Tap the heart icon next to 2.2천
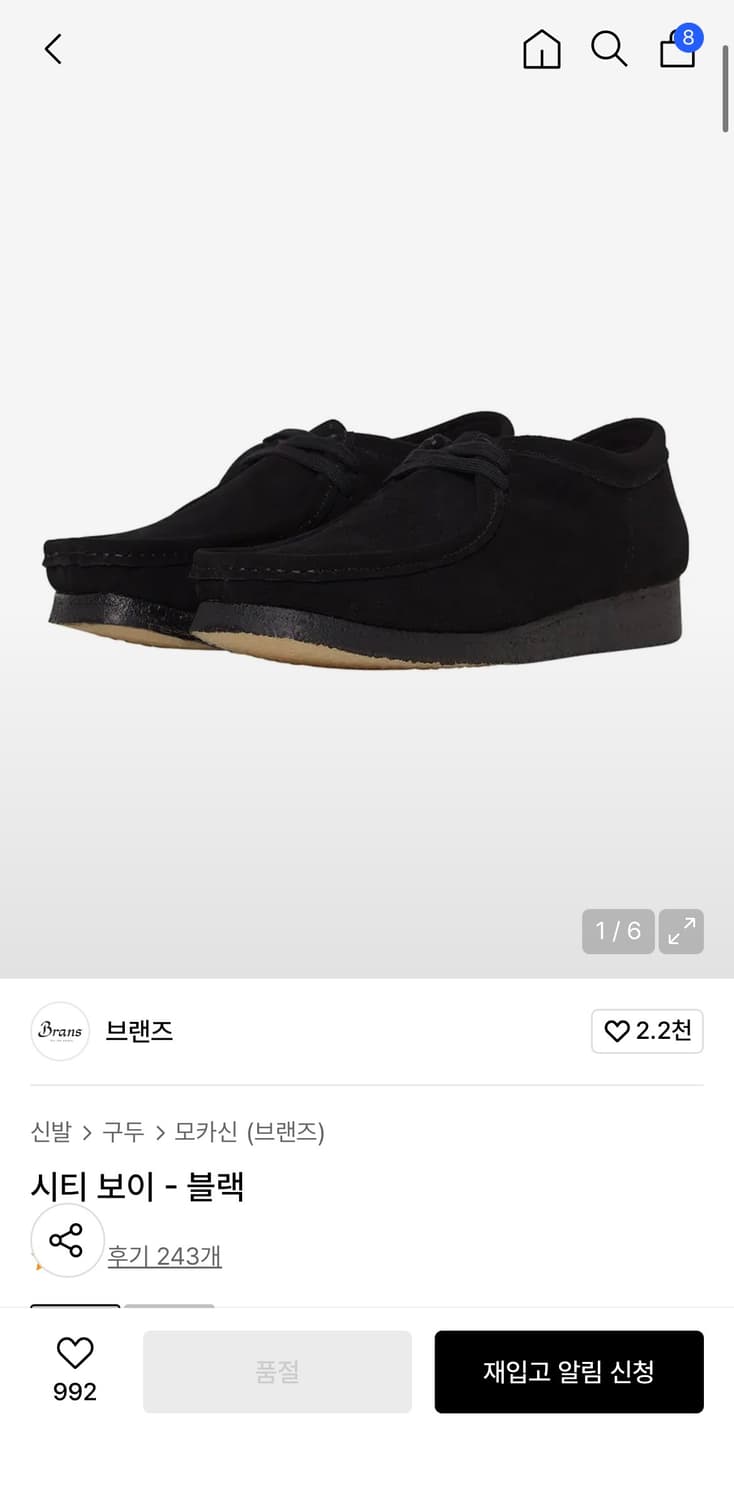The image size is (734, 1500). click(619, 1032)
